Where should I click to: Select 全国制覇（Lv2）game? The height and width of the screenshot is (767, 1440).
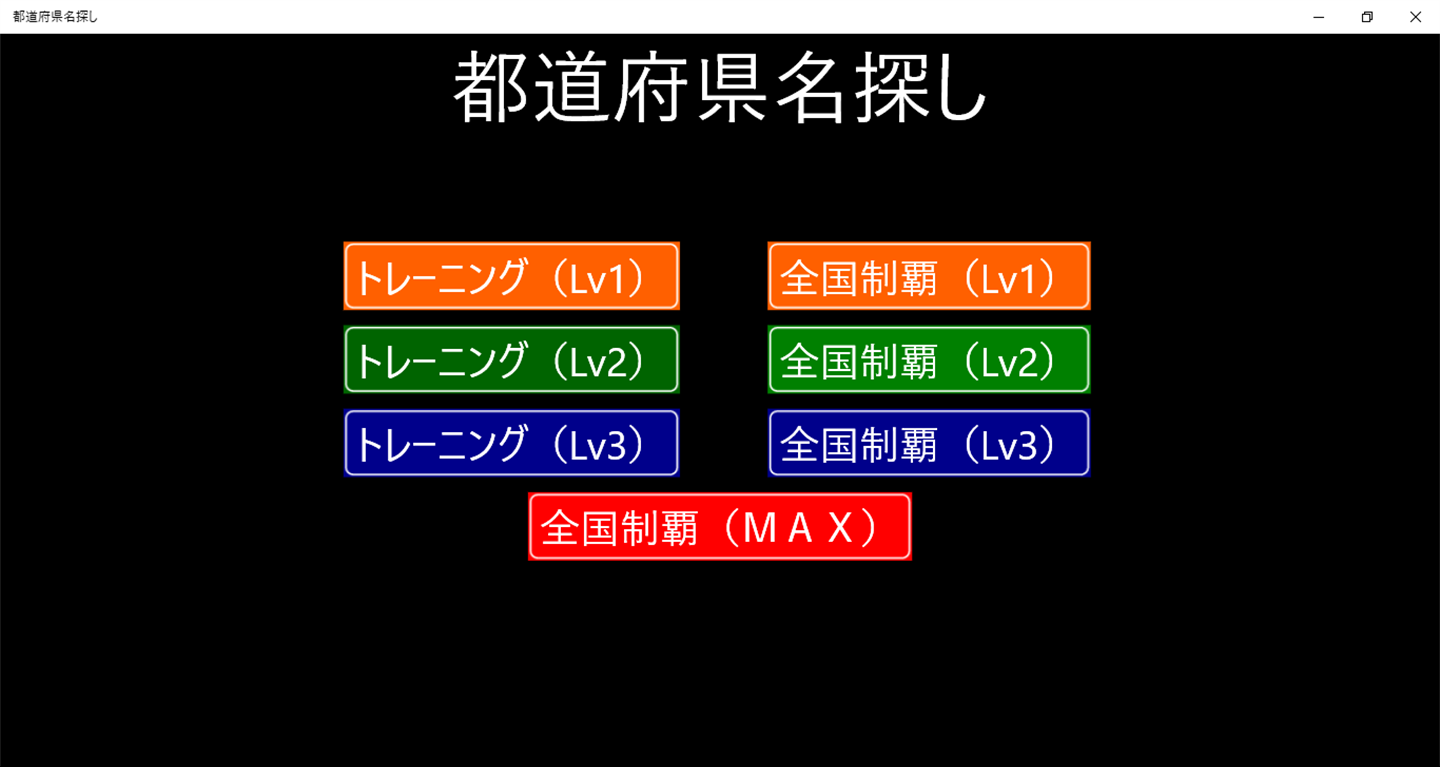pos(928,359)
